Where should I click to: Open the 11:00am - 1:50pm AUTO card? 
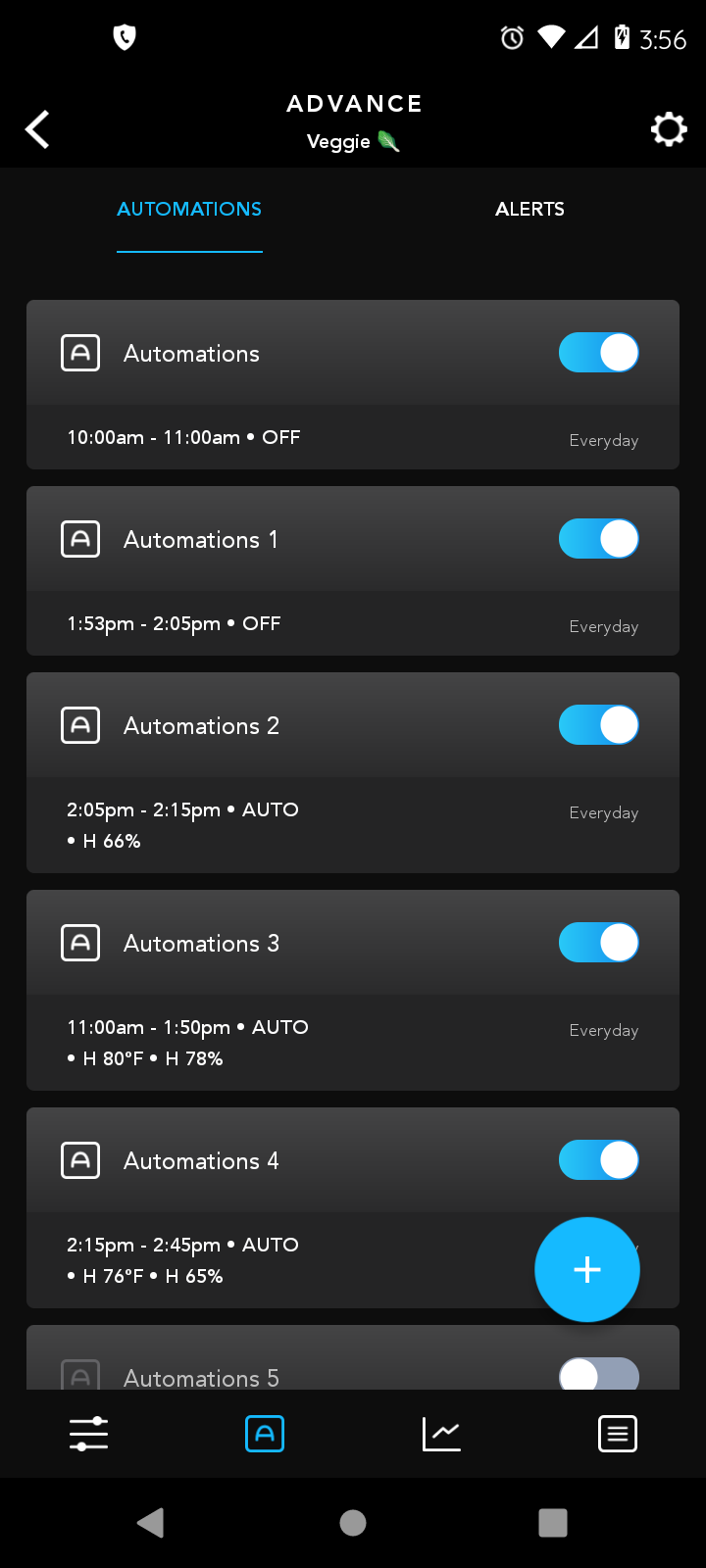(x=294, y=1043)
